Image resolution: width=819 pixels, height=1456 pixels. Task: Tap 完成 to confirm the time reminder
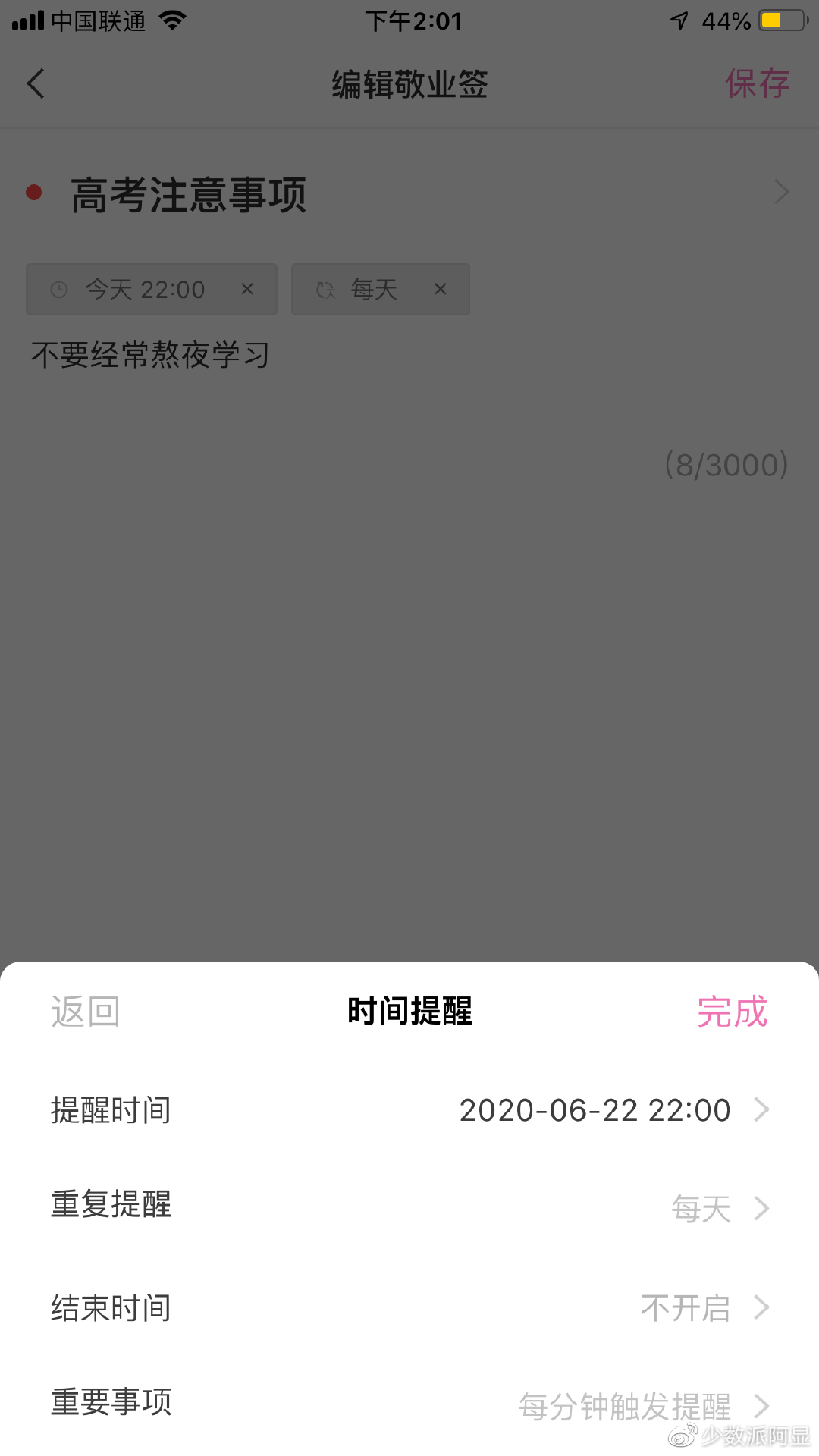click(x=732, y=1012)
